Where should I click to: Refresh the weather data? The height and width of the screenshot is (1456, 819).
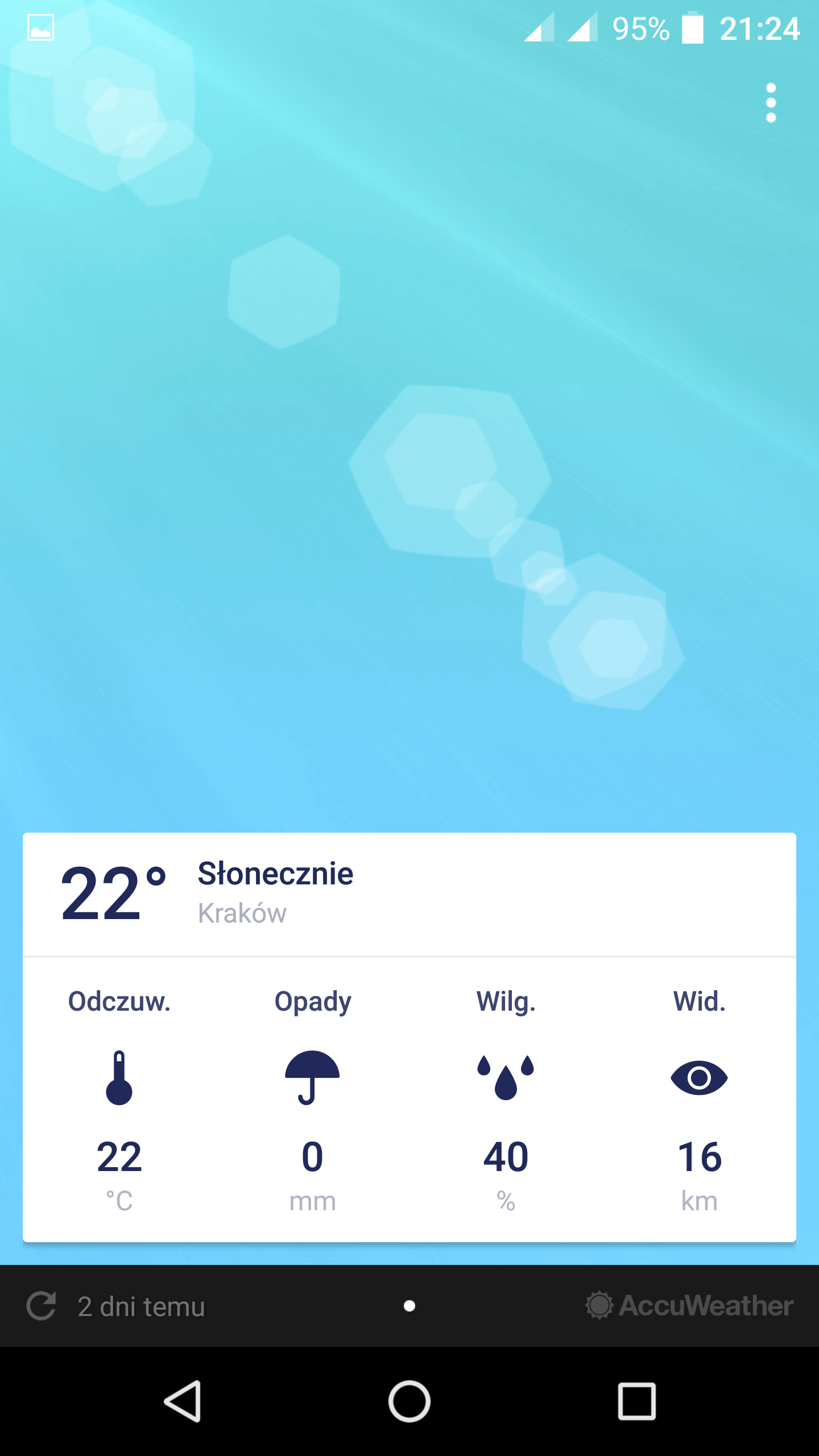coord(42,1305)
